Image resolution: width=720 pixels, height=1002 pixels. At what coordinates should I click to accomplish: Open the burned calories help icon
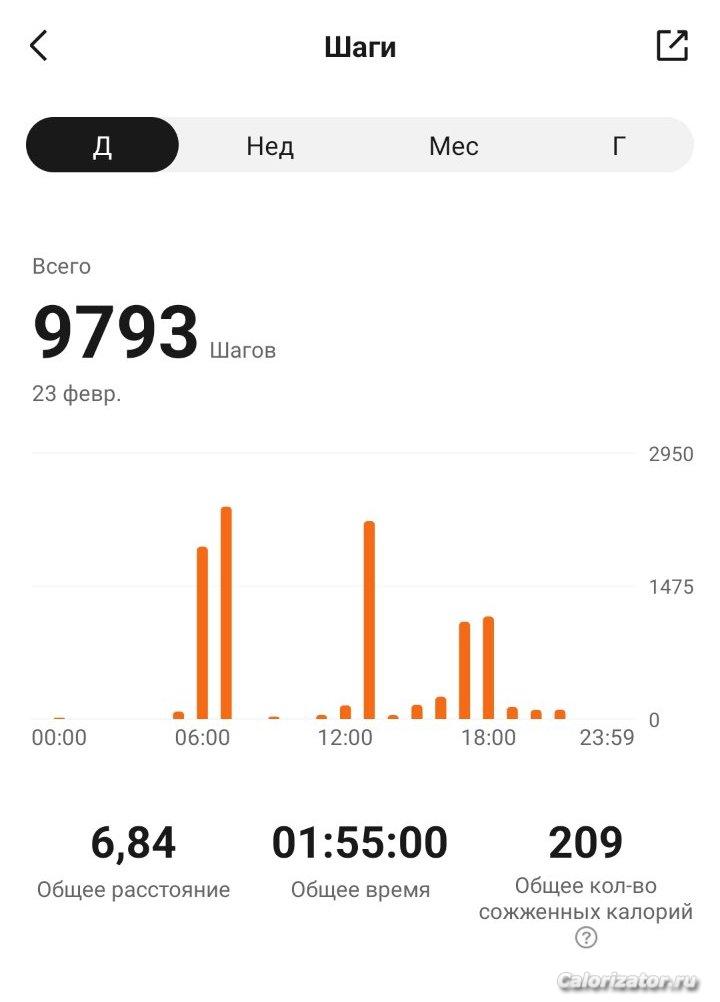(585, 937)
